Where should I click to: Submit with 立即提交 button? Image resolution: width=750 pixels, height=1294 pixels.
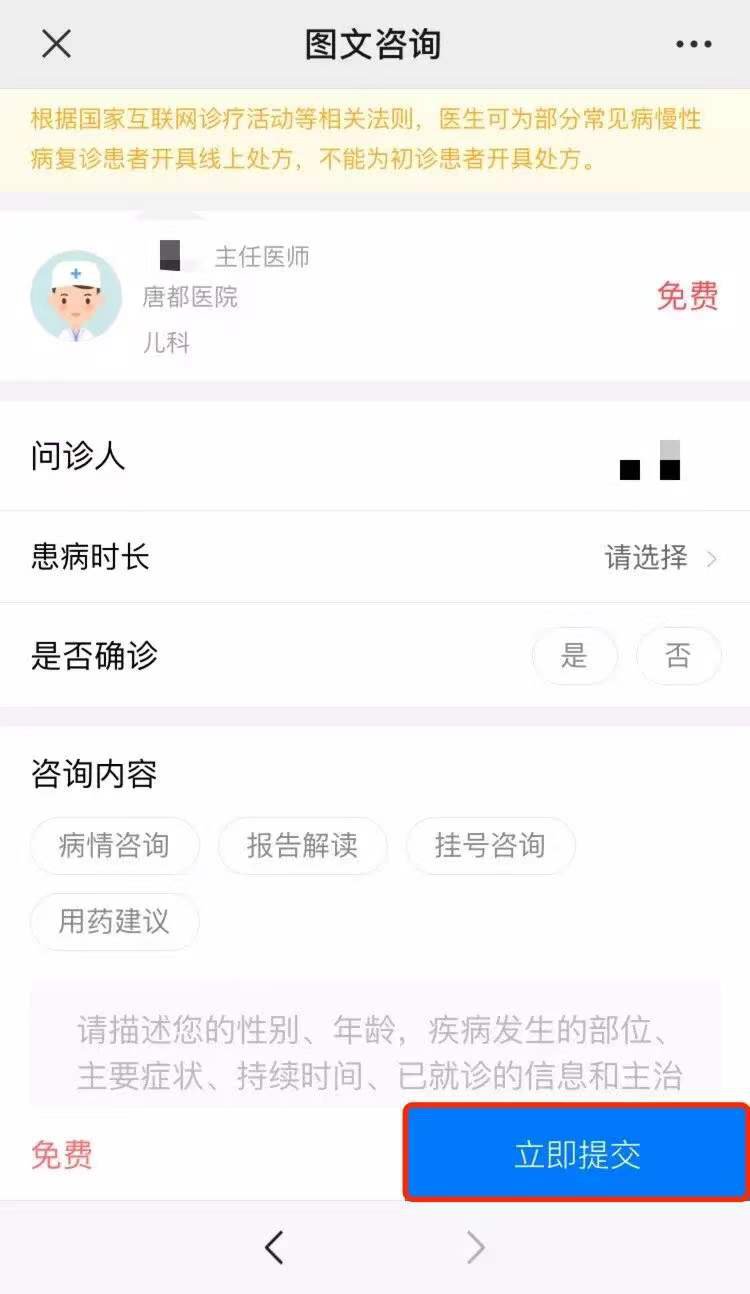pyautogui.click(x=577, y=1154)
